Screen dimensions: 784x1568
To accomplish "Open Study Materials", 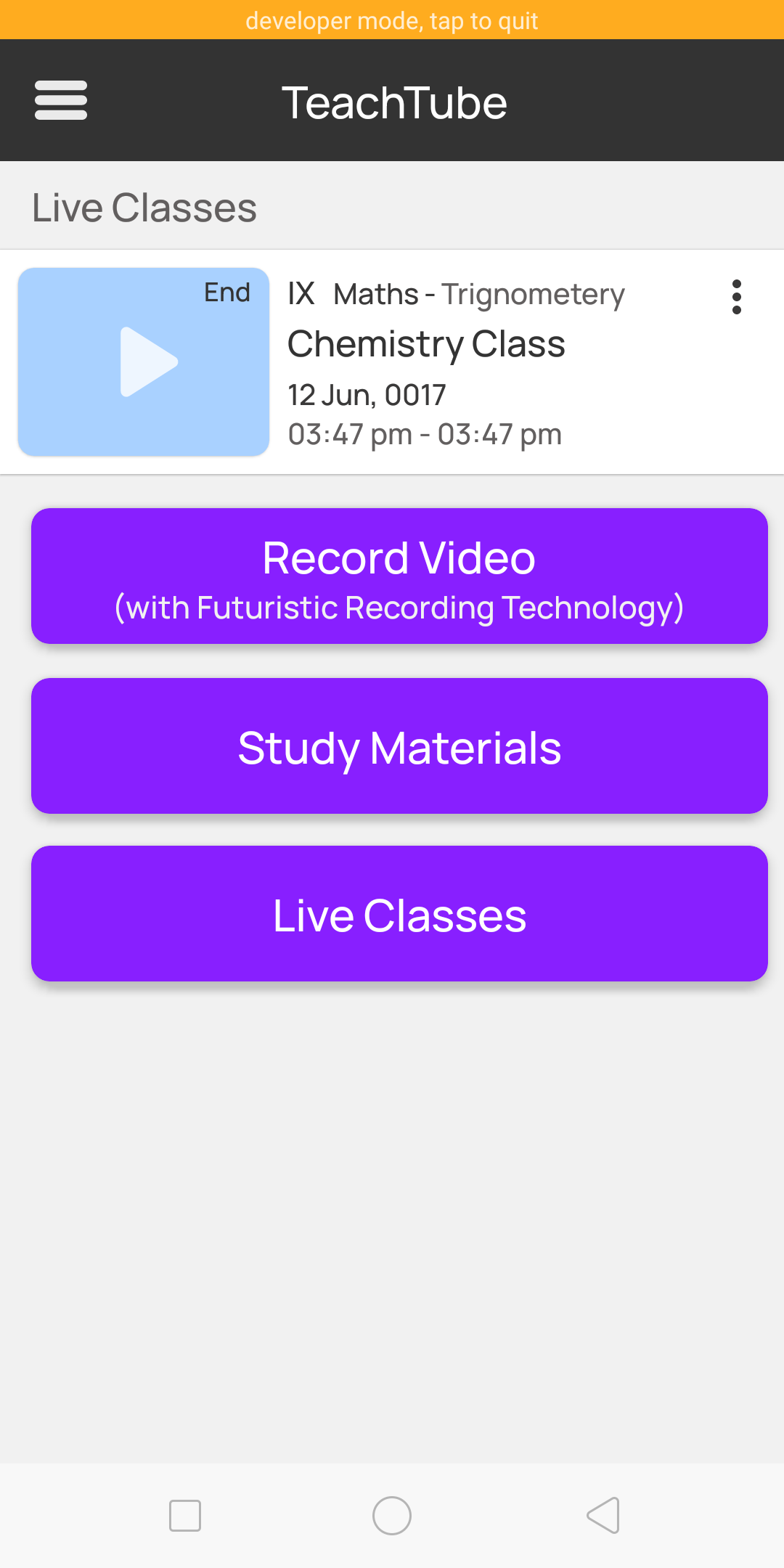I will (x=399, y=746).
